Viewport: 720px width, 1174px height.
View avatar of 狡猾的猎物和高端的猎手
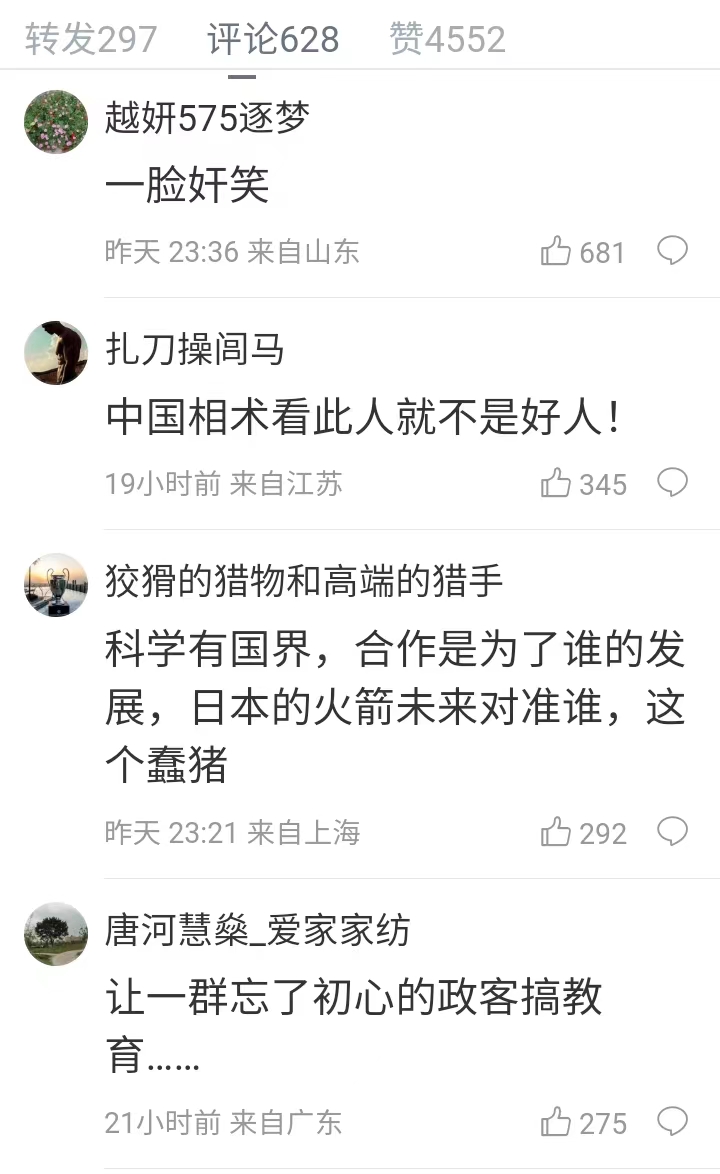coord(56,585)
